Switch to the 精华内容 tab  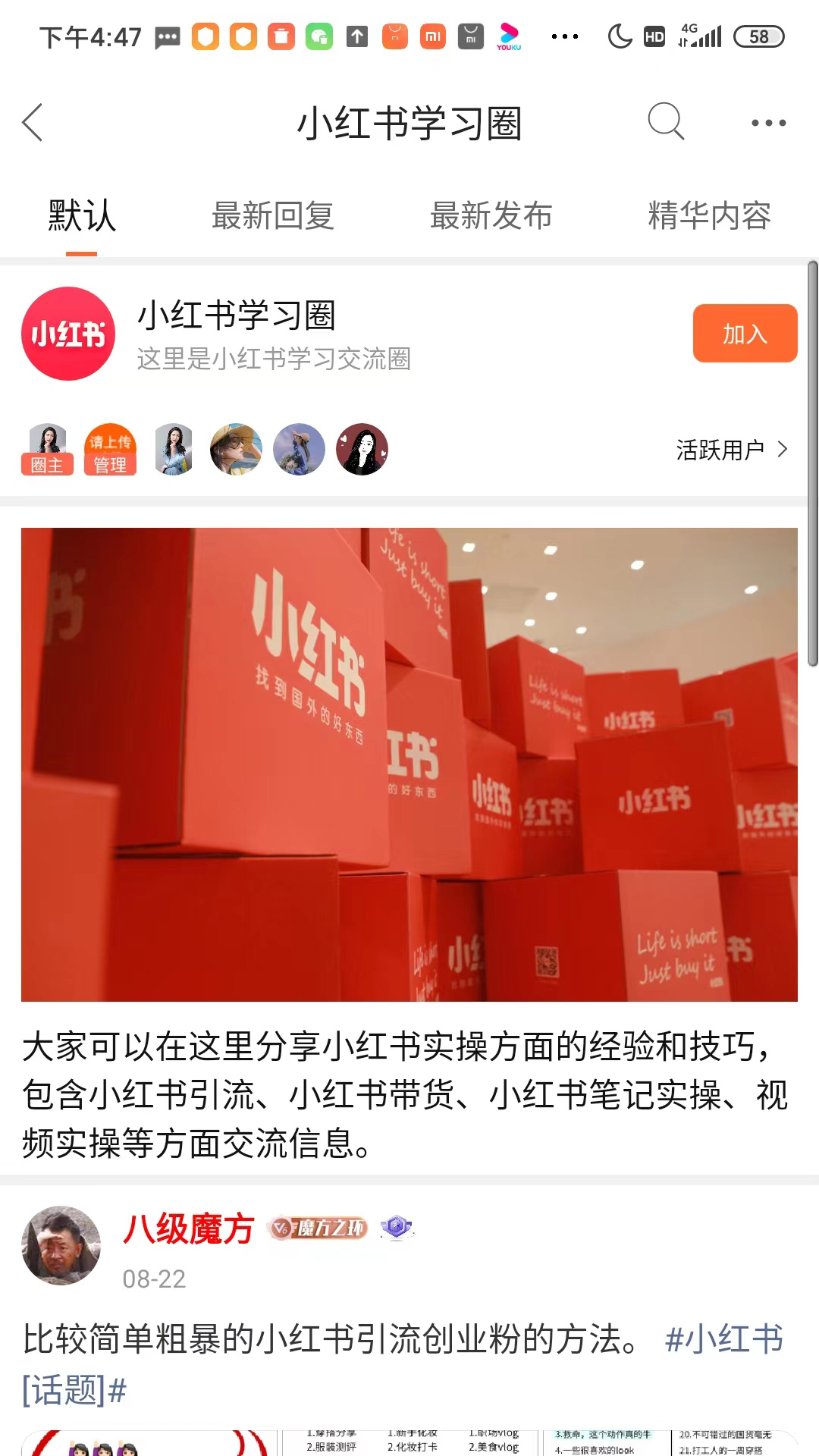pyautogui.click(x=709, y=216)
